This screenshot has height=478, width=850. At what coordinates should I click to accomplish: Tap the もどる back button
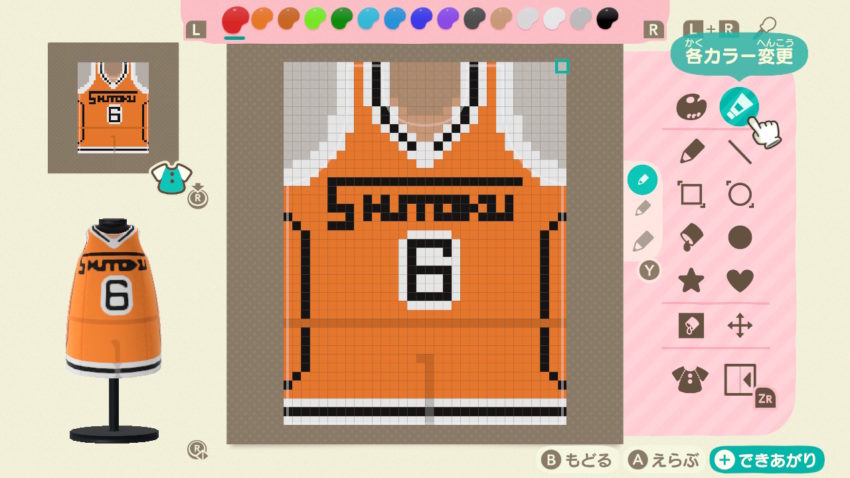pyautogui.click(x=576, y=460)
